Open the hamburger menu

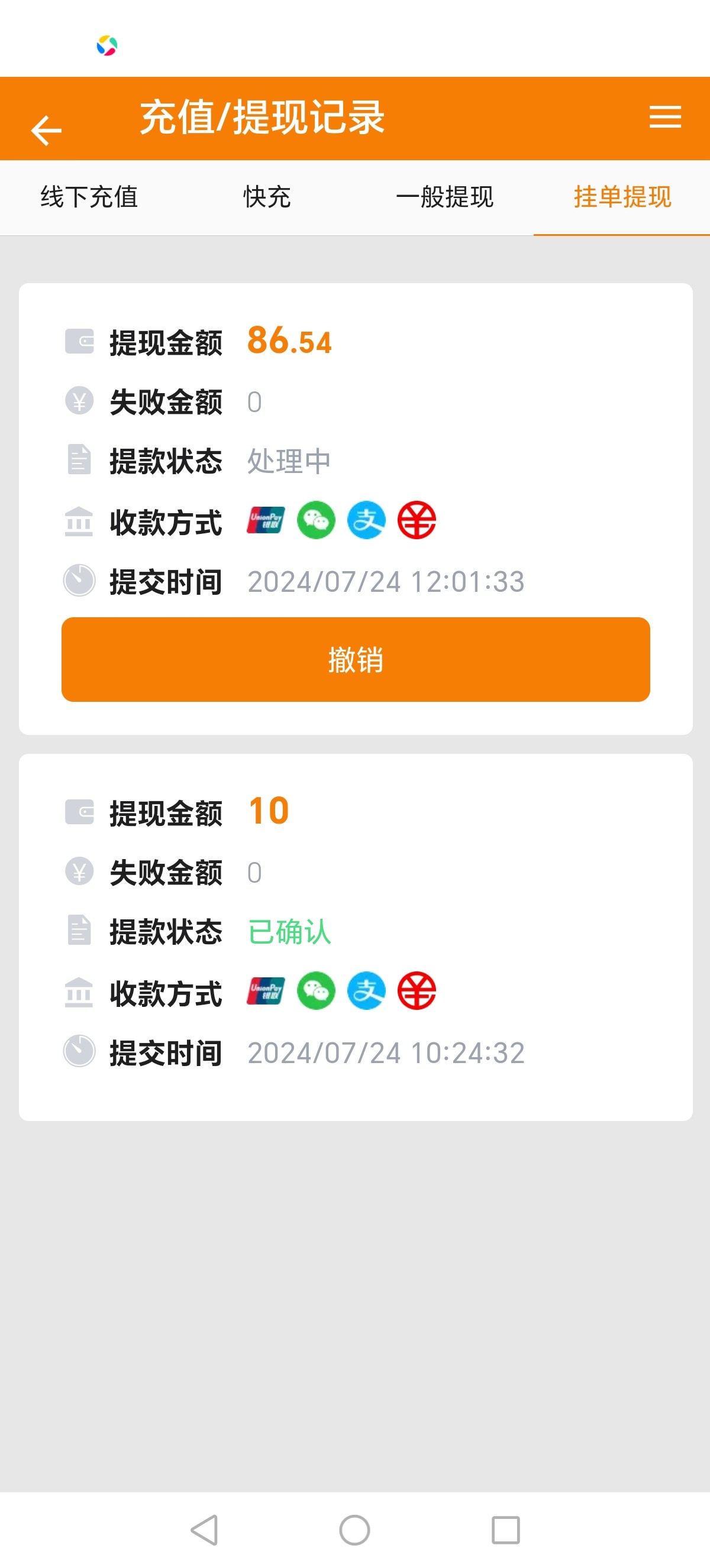pos(664,117)
